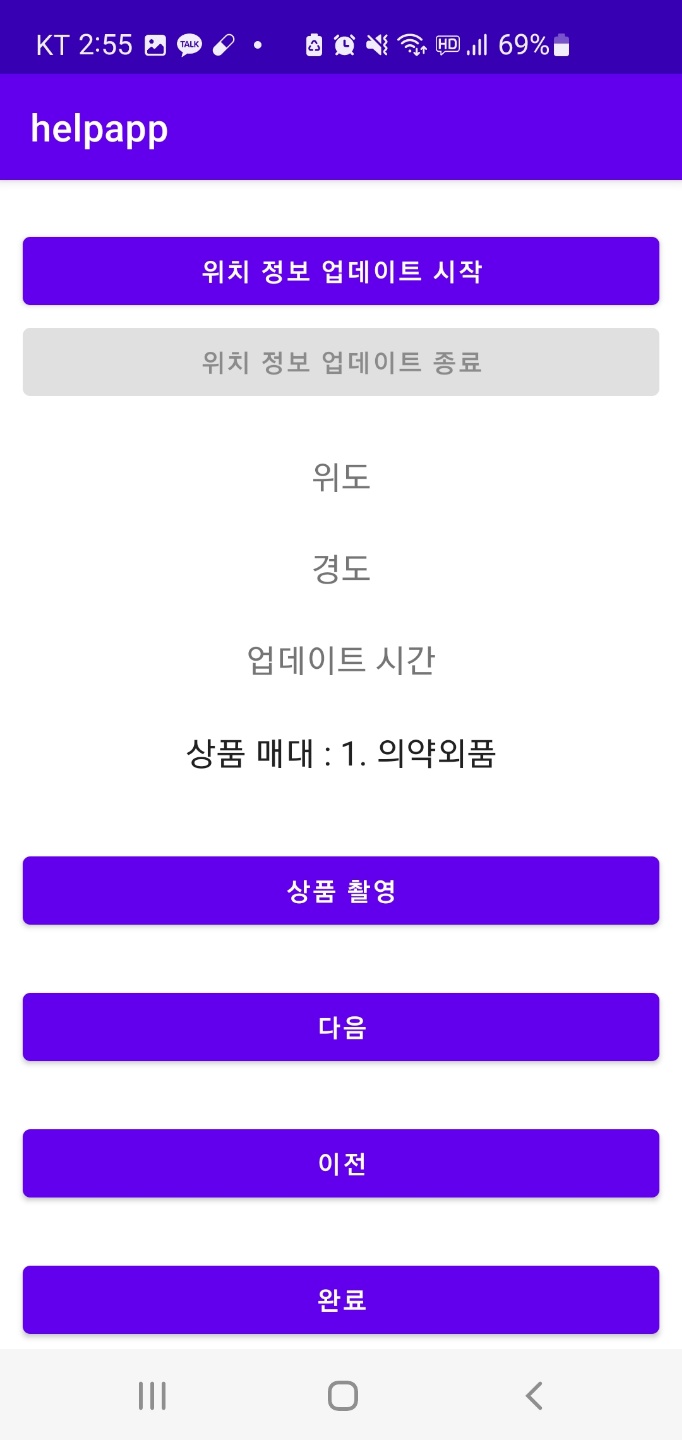Go to next with 다음 button
The image size is (682, 1440).
pyautogui.click(x=341, y=1027)
